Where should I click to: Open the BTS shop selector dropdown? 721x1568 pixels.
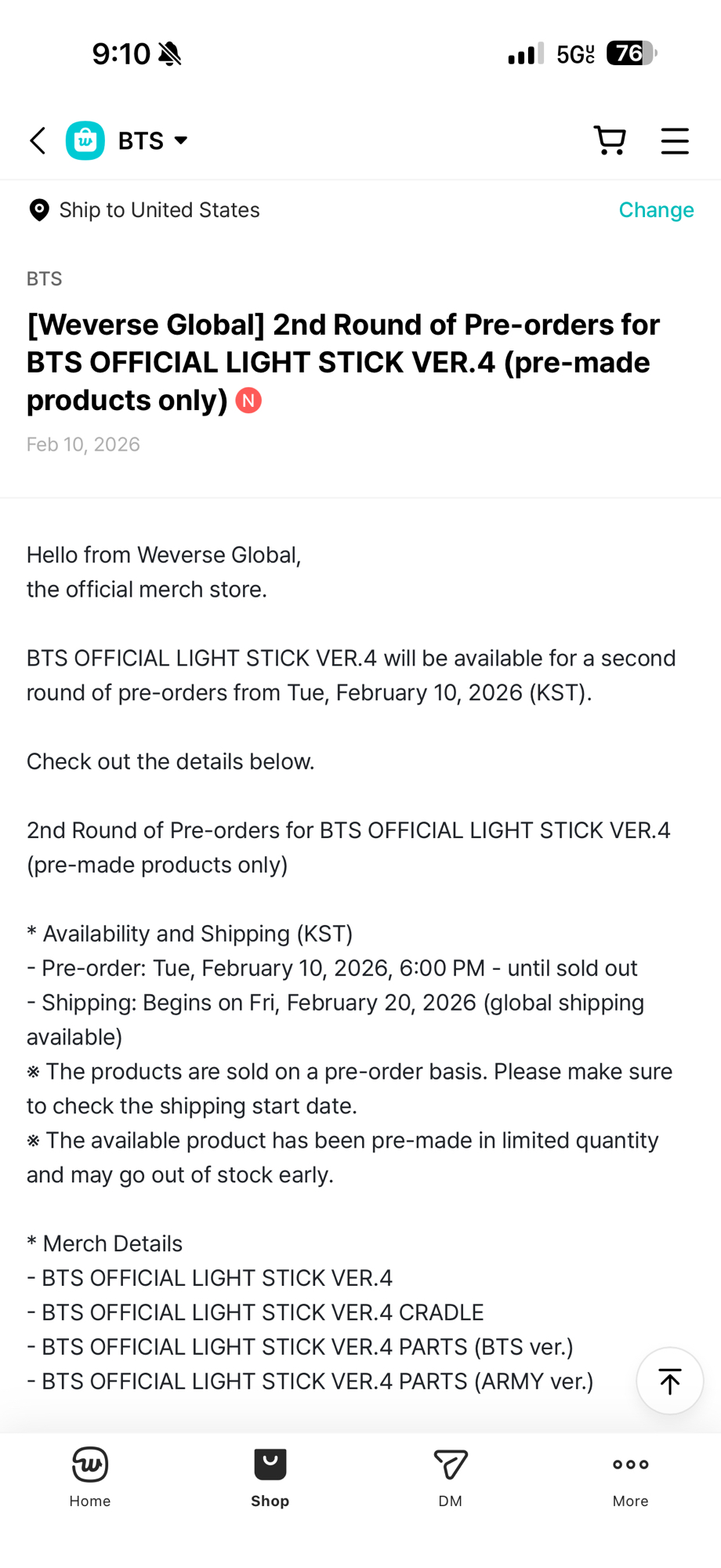[x=153, y=141]
